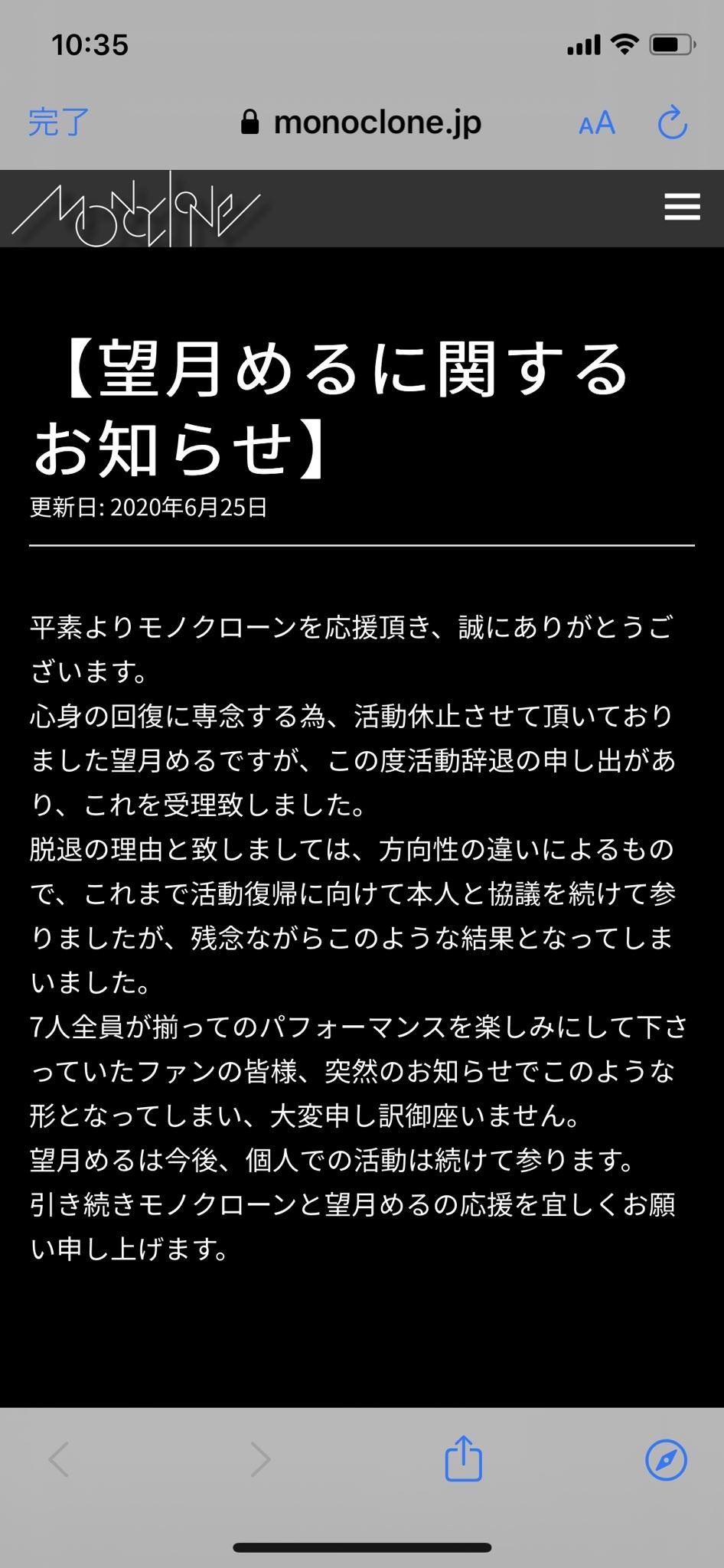Tap the monoclone.jp address bar
The width and height of the screenshot is (724, 1568).
(x=361, y=122)
